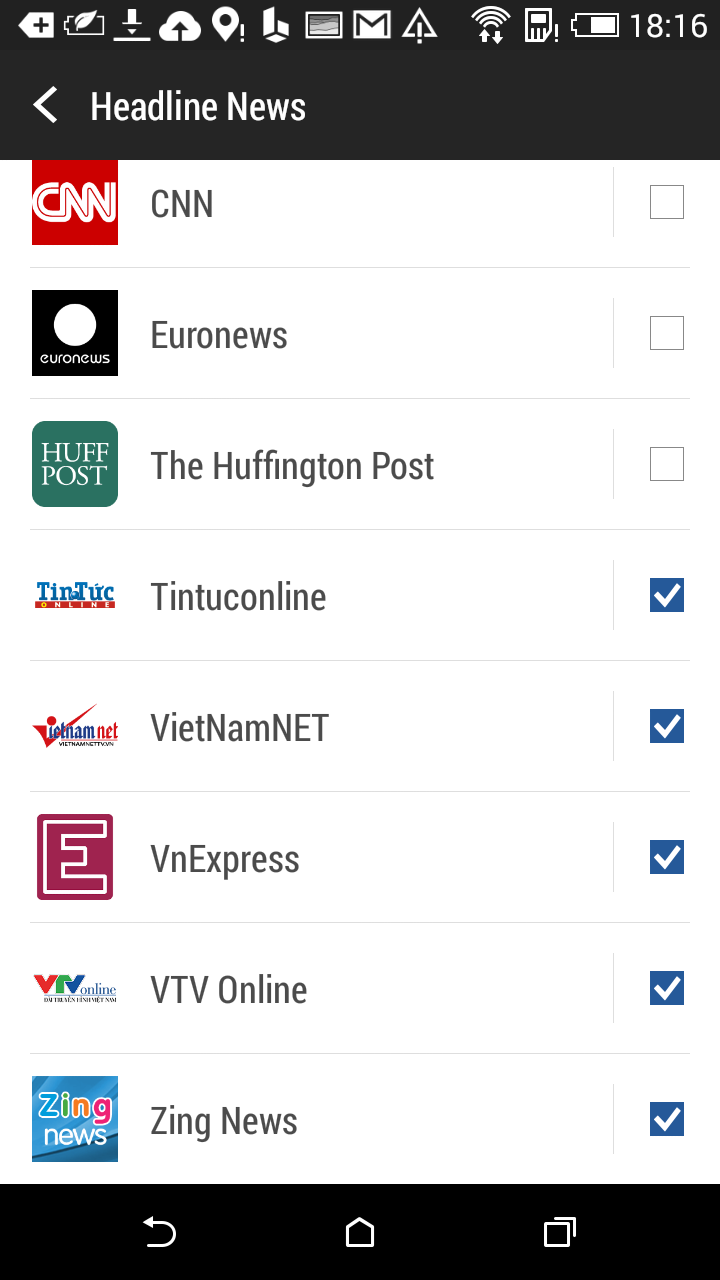The image size is (720, 1280).
Task: Tap the system home button
Action: click(x=360, y=1232)
